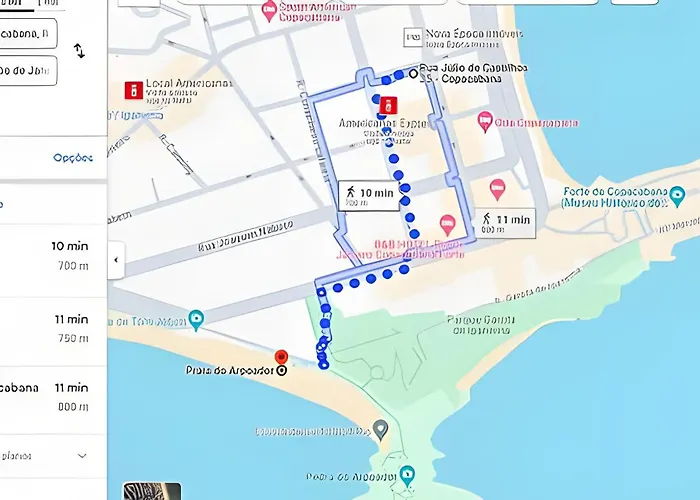Tap the Praia do Arpoador destination pin
This screenshot has width=700, height=500.
(282, 357)
